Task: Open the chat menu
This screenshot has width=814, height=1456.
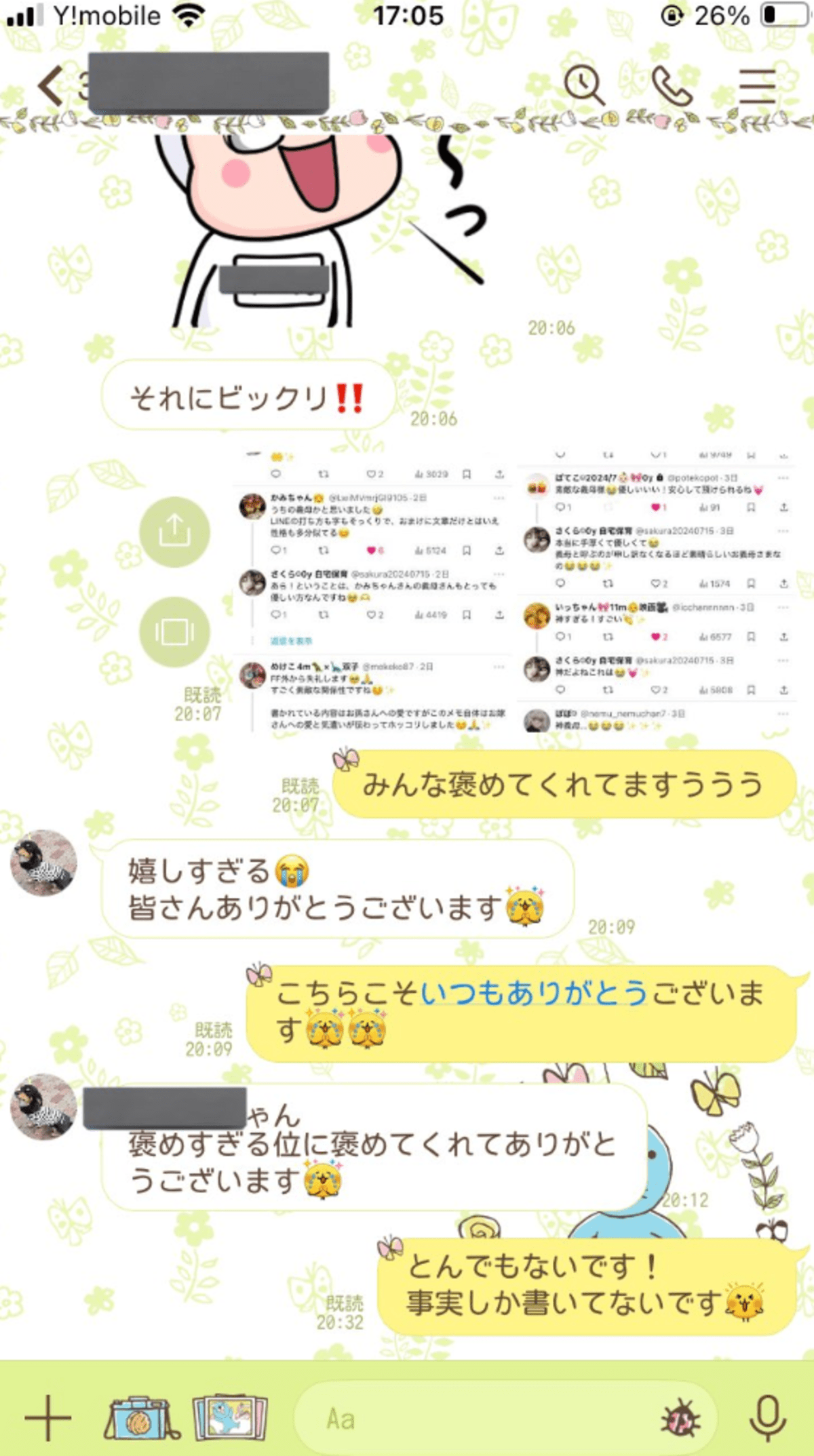Action: tap(757, 86)
